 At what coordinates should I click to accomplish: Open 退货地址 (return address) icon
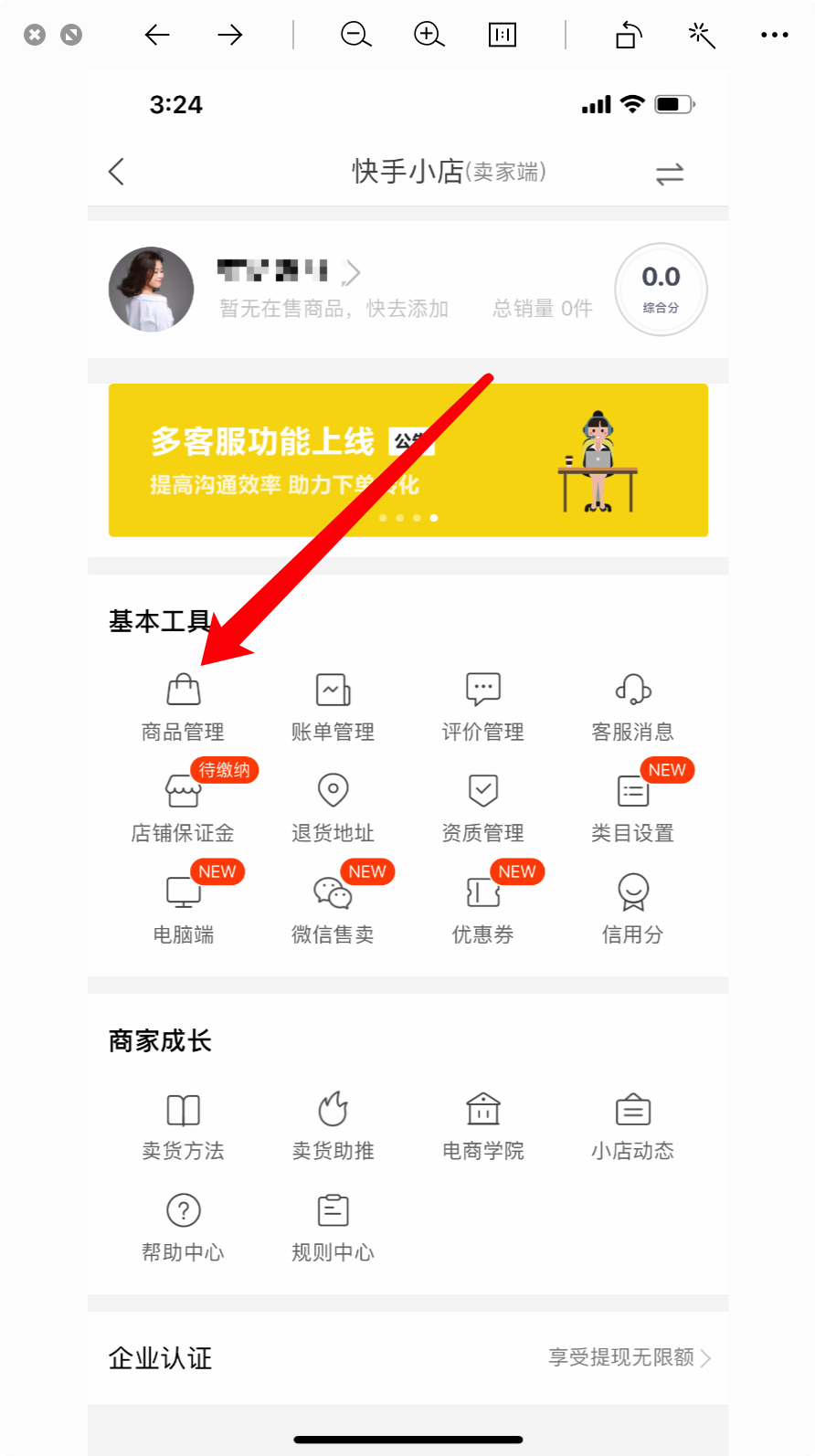(332, 804)
